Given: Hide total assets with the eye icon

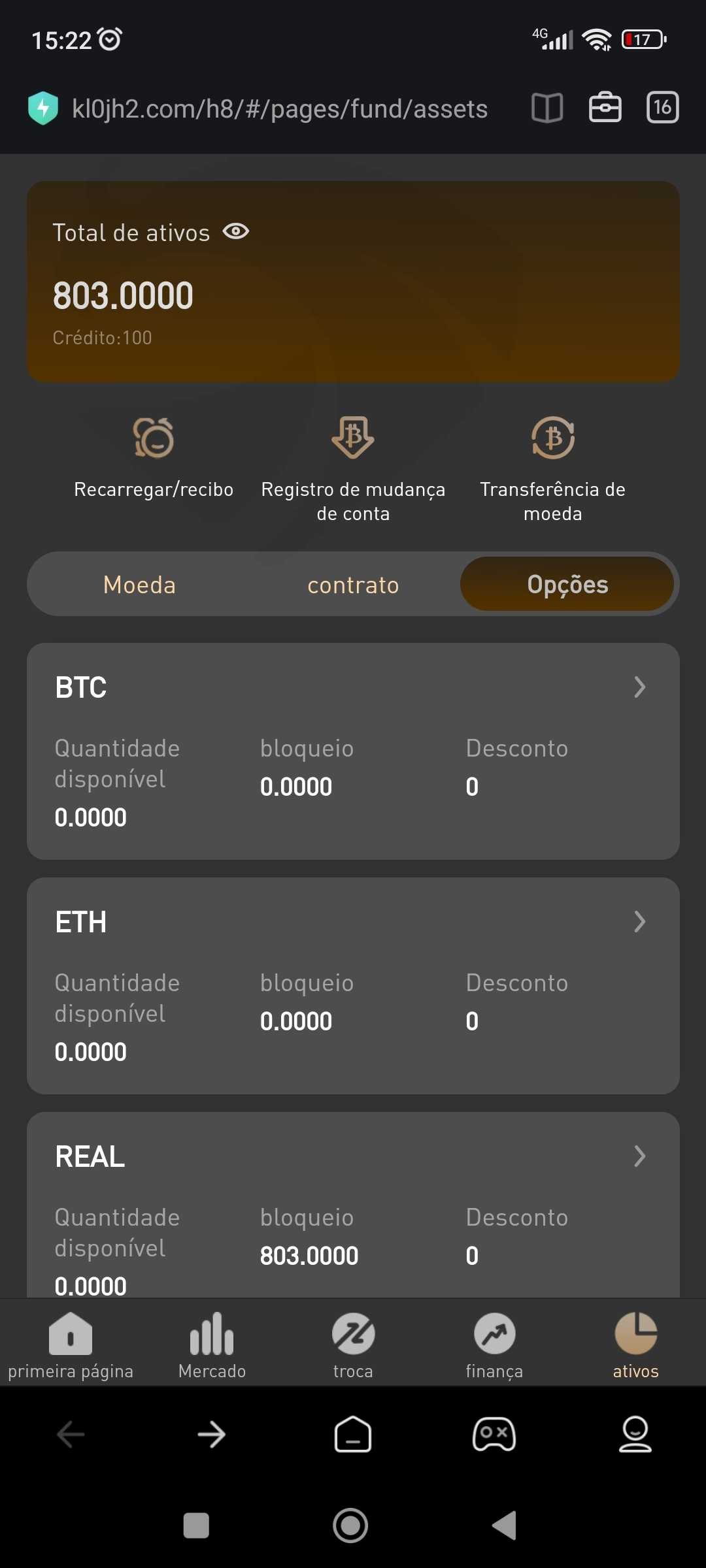Looking at the screenshot, I should (x=235, y=231).
